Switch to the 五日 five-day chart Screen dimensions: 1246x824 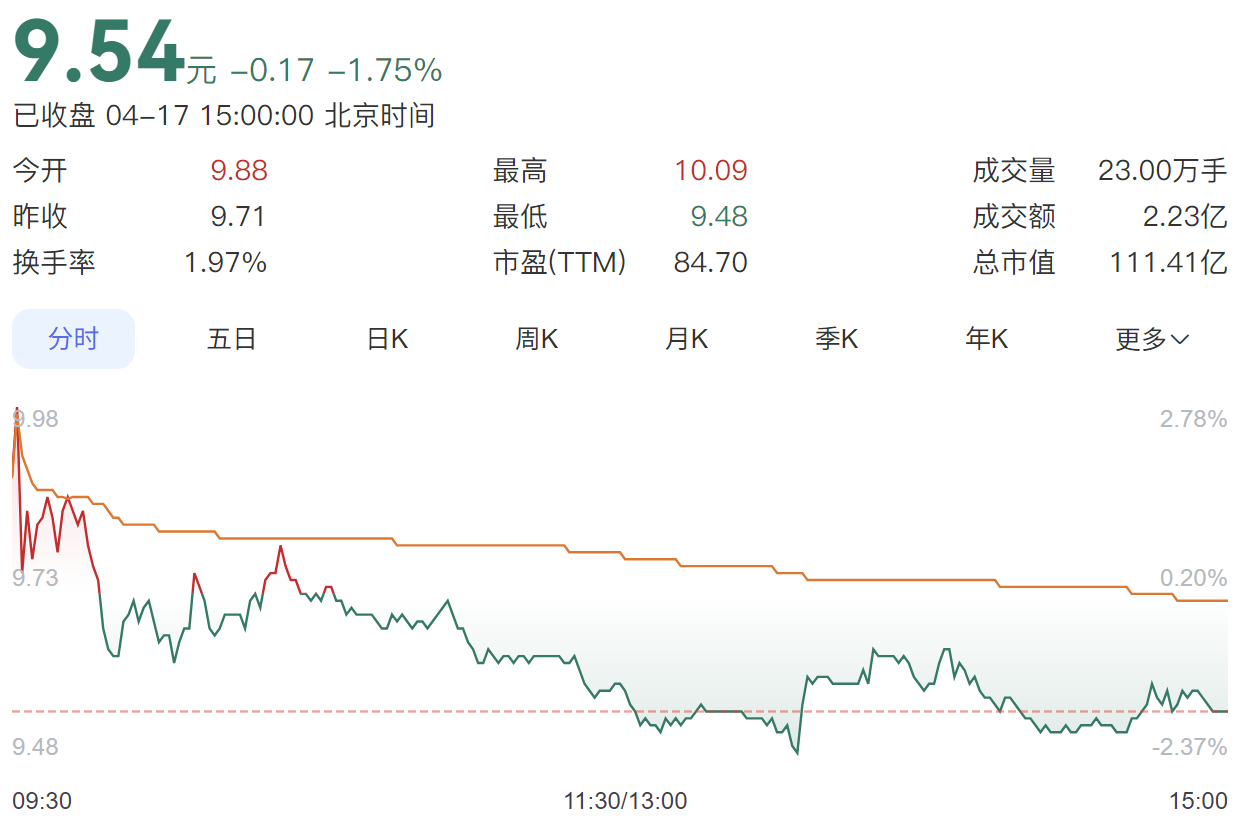(232, 339)
